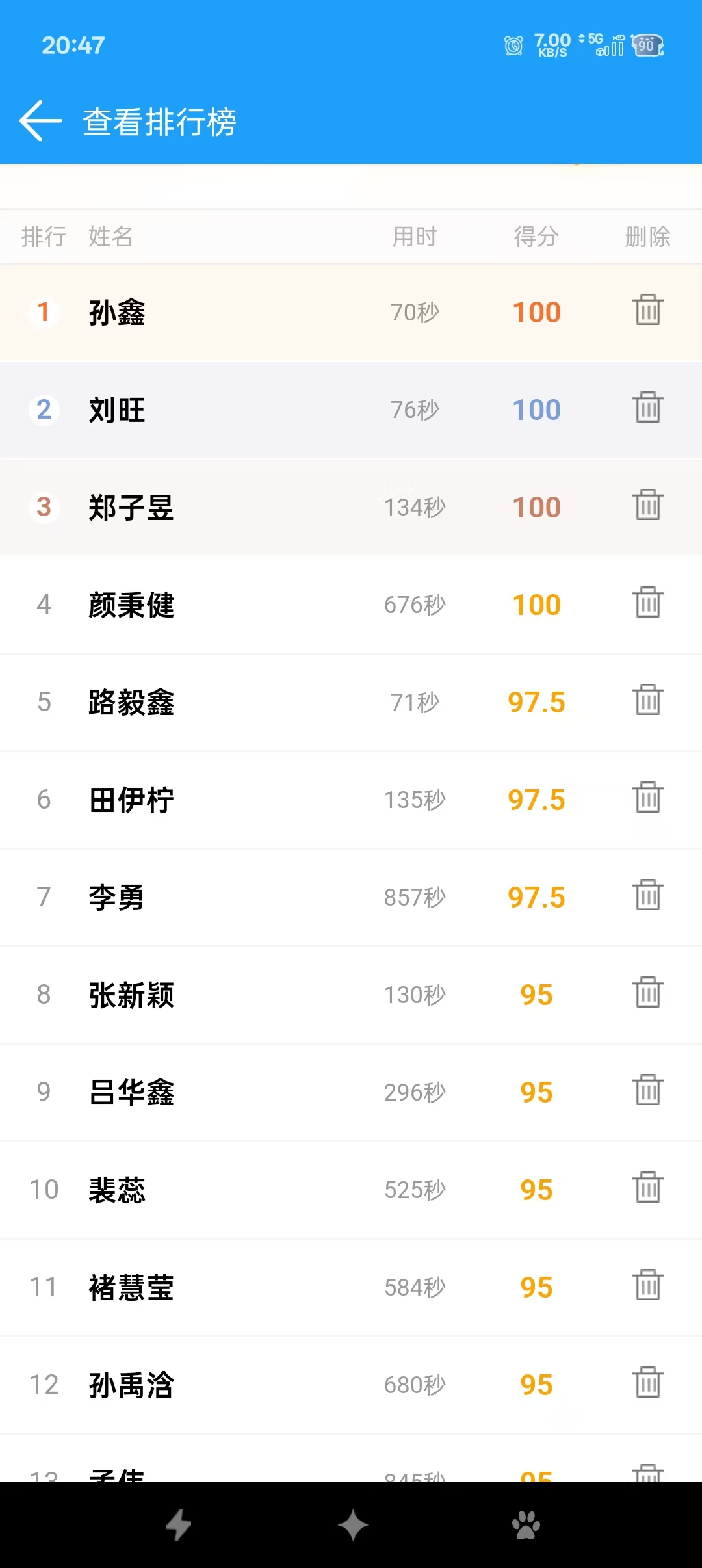Delete 吕华鑫's leaderboard entry
The width and height of the screenshot is (702, 1568).
(647, 1090)
